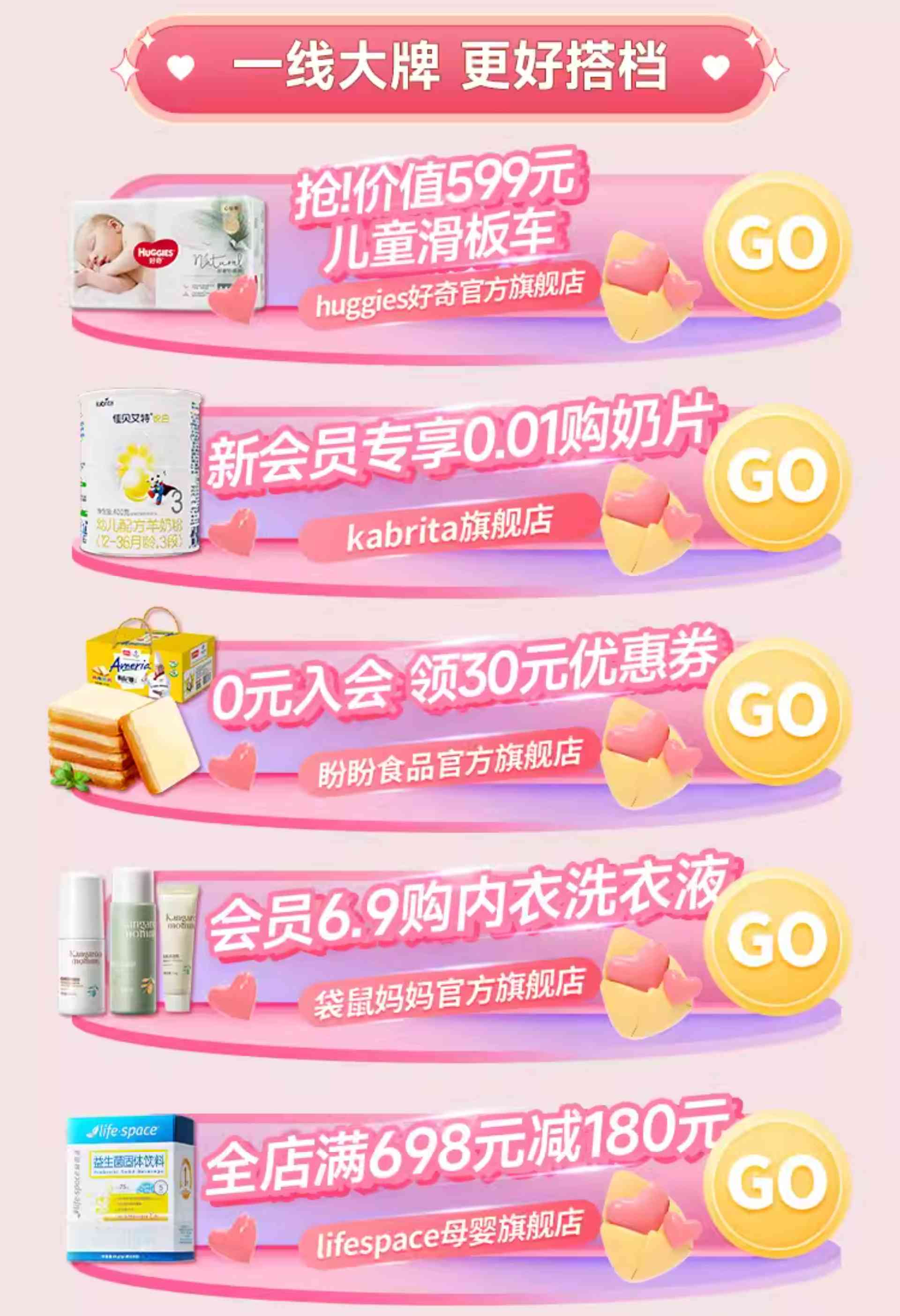Tap GO for the kabrita旗舰店 0.01 milk tablet deal
Screen dimensions: 900x1316
tap(777, 476)
